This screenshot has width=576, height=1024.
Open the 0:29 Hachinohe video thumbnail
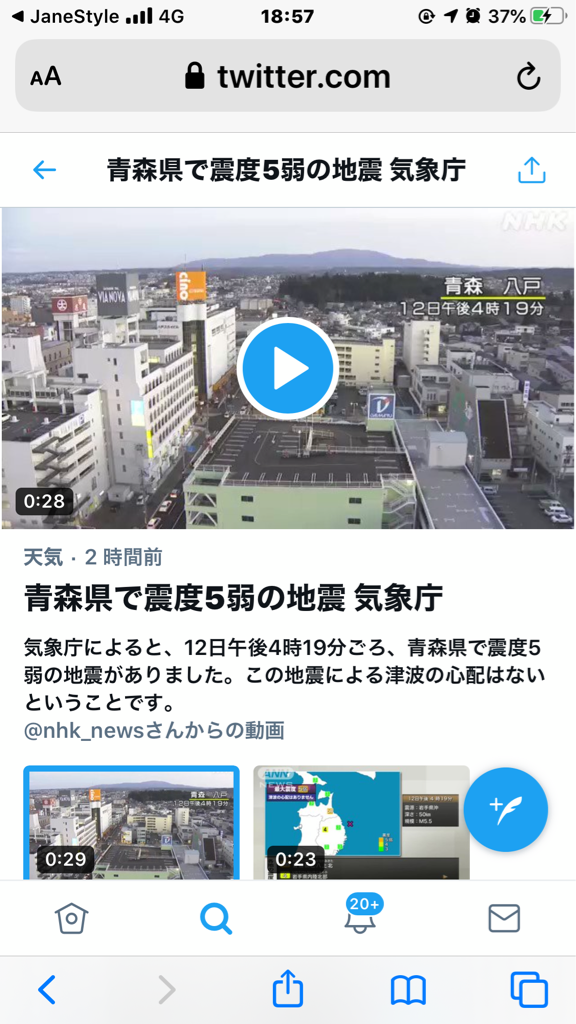click(x=132, y=823)
